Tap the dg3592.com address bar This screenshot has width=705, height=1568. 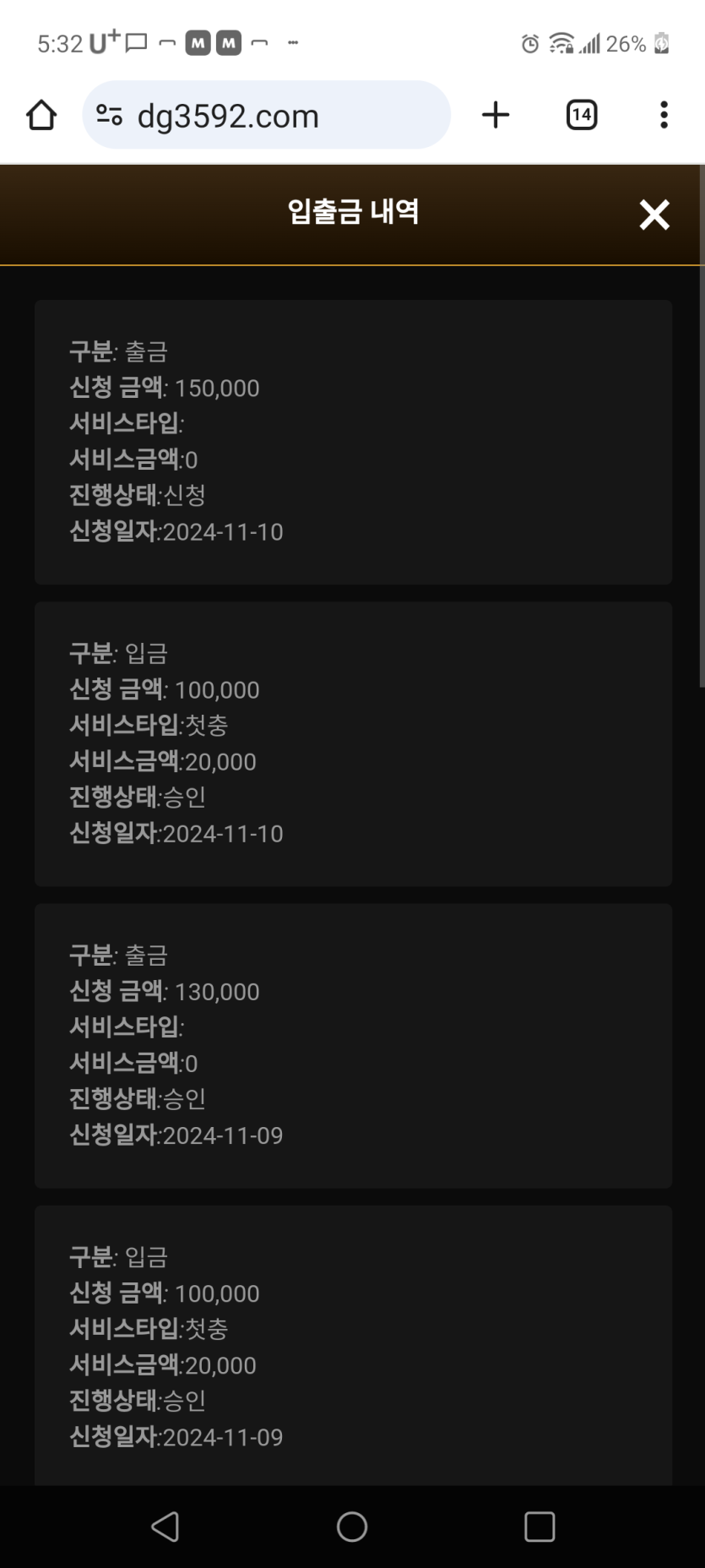tap(266, 115)
